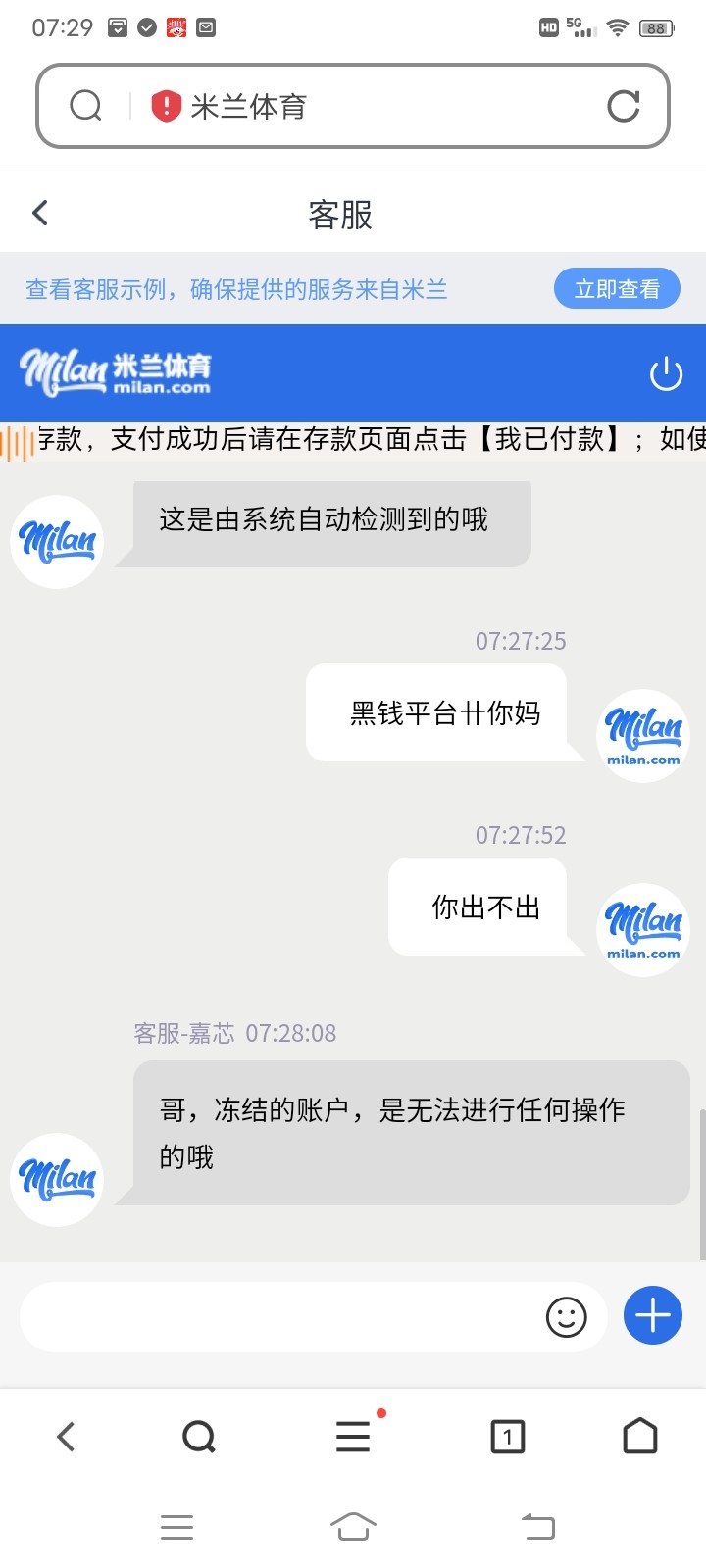The image size is (706, 1568).
Task: Tap the power/logout icon in the blue header
Action: point(666,373)
